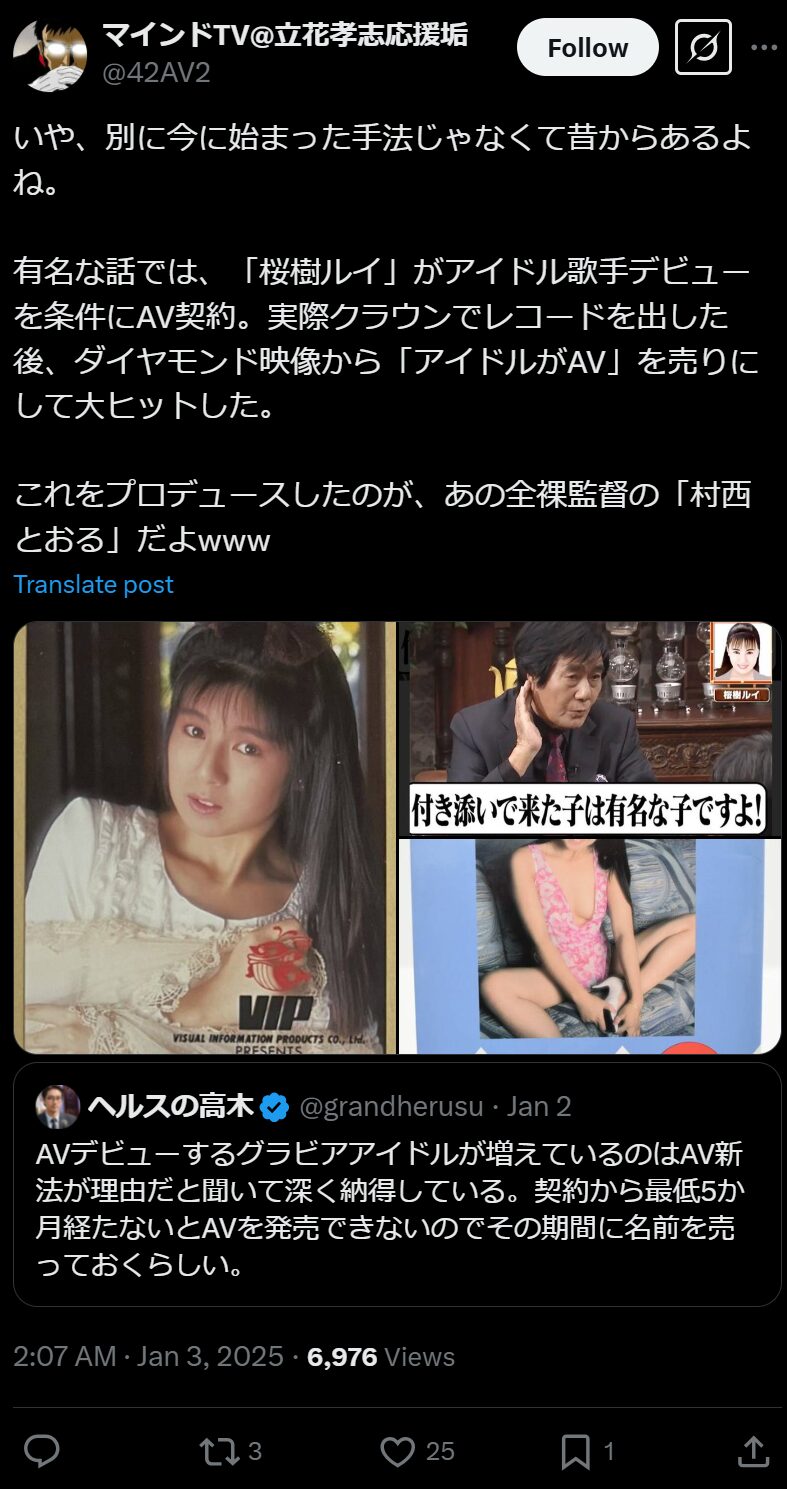Image resolution: width=787 pixels, height=1489 pixels.
Task: Share this post
Action: coord(753,1451)
